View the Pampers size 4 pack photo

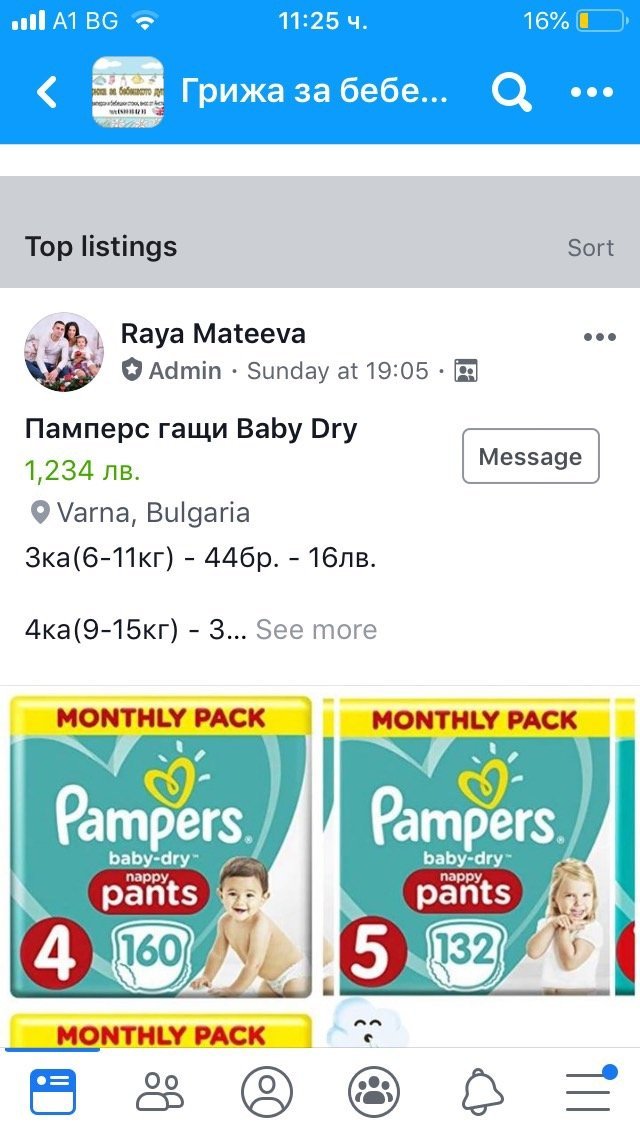pos(160,846)
